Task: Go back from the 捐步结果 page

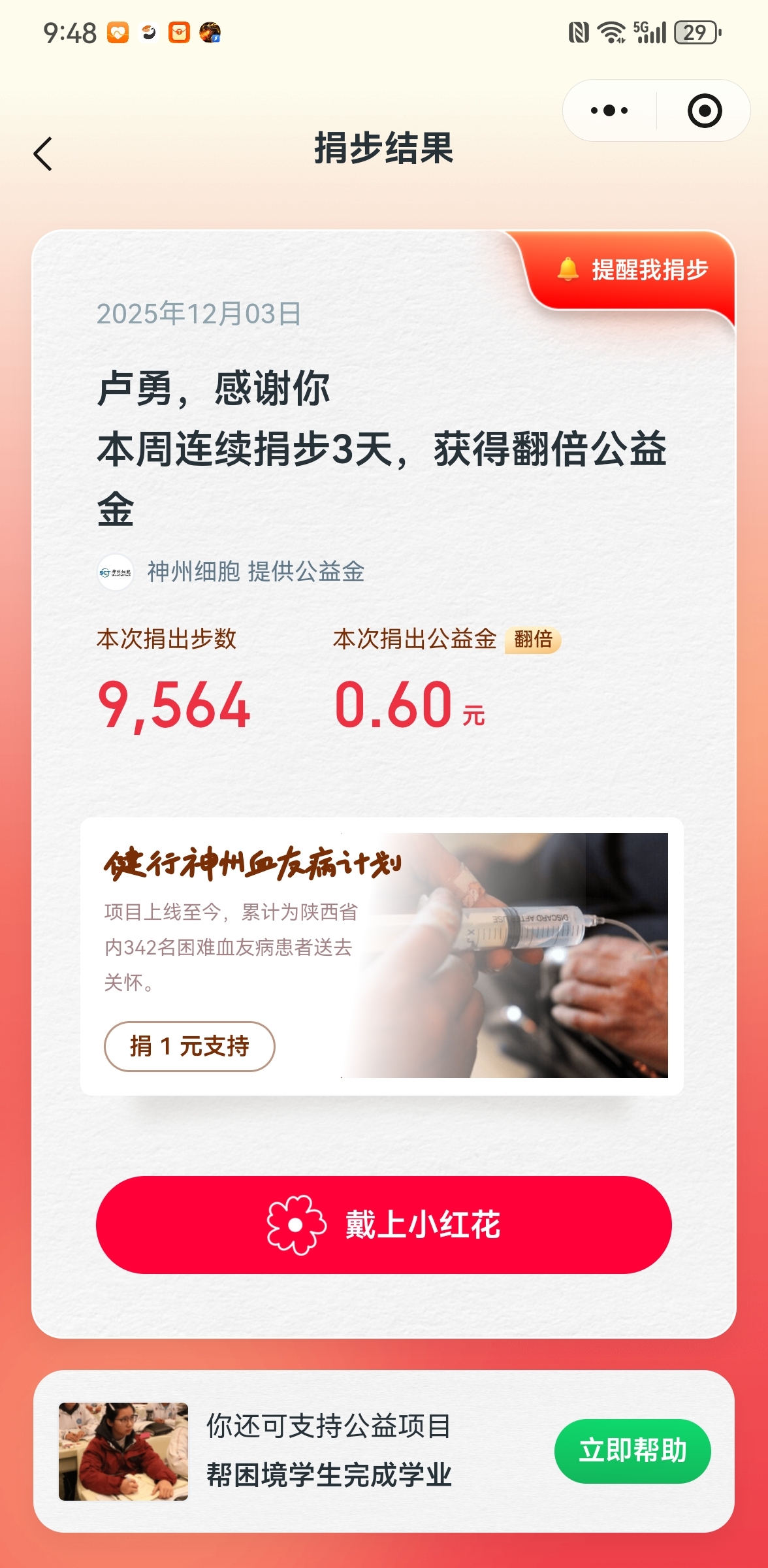Action: point(43,154)
